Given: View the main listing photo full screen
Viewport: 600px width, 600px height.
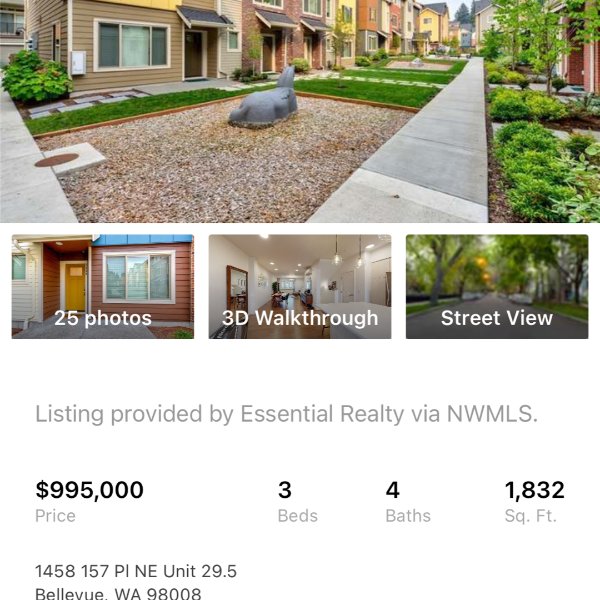Looking at the screenshot, I should (x=300, y=110).
